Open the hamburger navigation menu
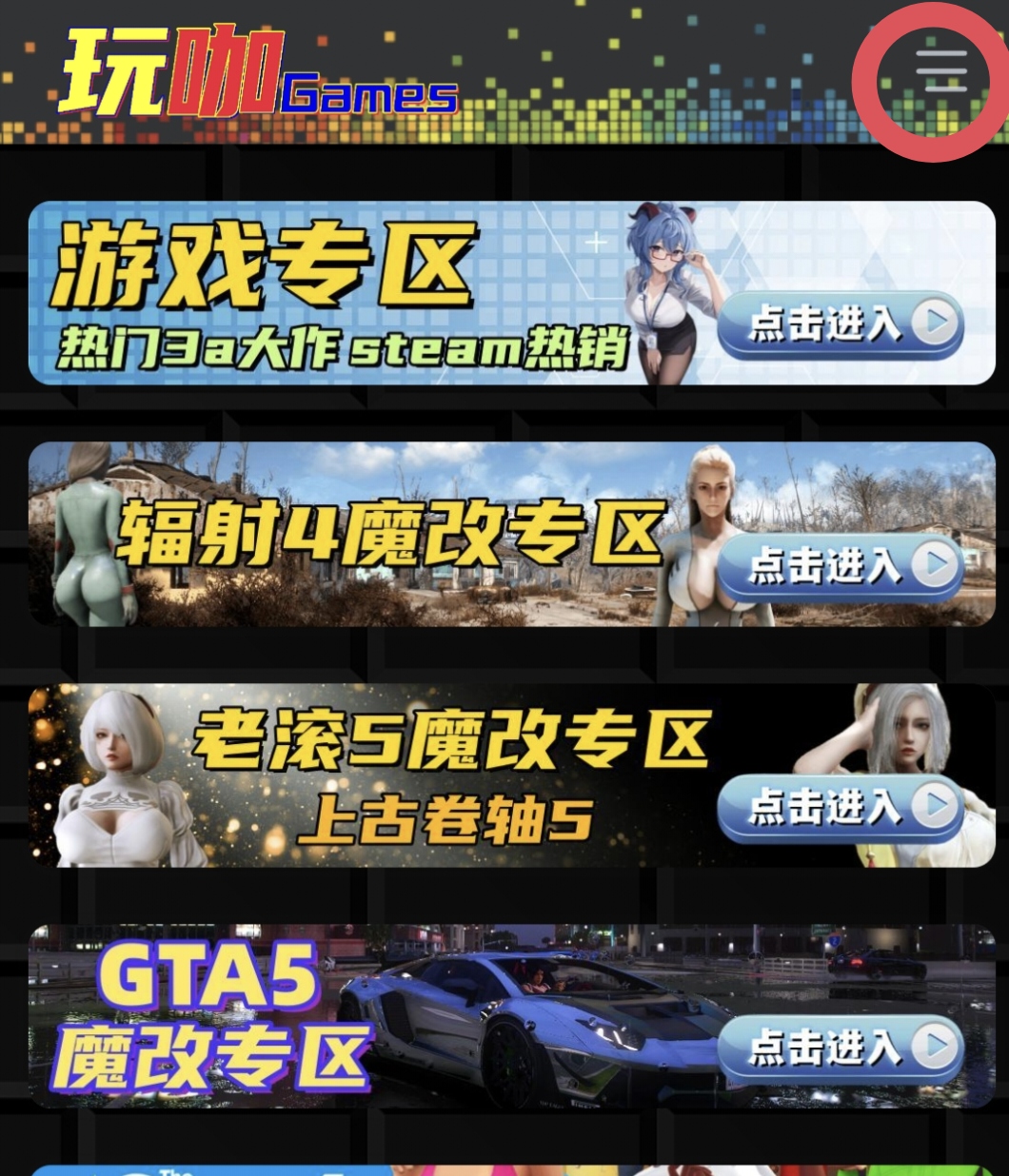The image size is (1009, 1176). coord(940,71)
